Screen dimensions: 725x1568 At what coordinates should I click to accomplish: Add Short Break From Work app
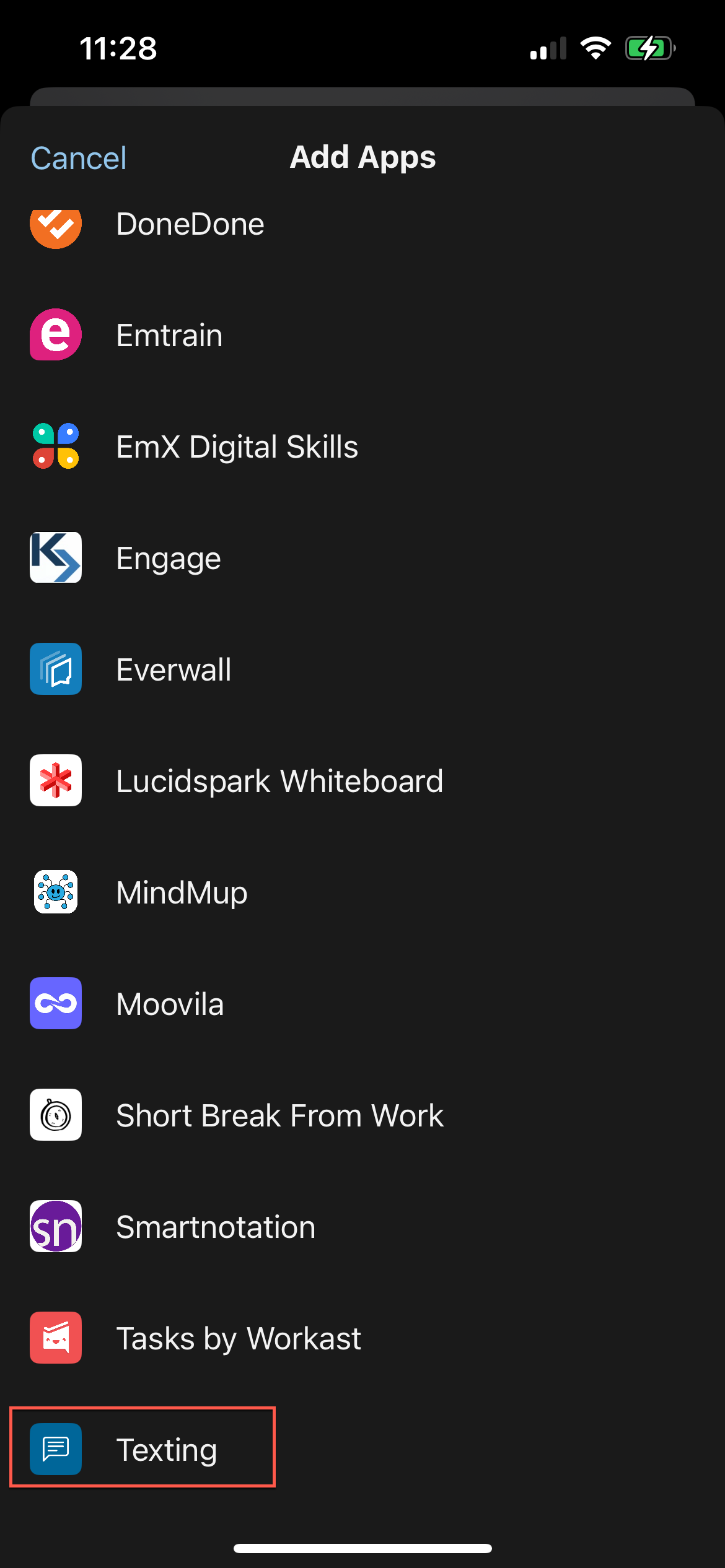[279, 1115]
